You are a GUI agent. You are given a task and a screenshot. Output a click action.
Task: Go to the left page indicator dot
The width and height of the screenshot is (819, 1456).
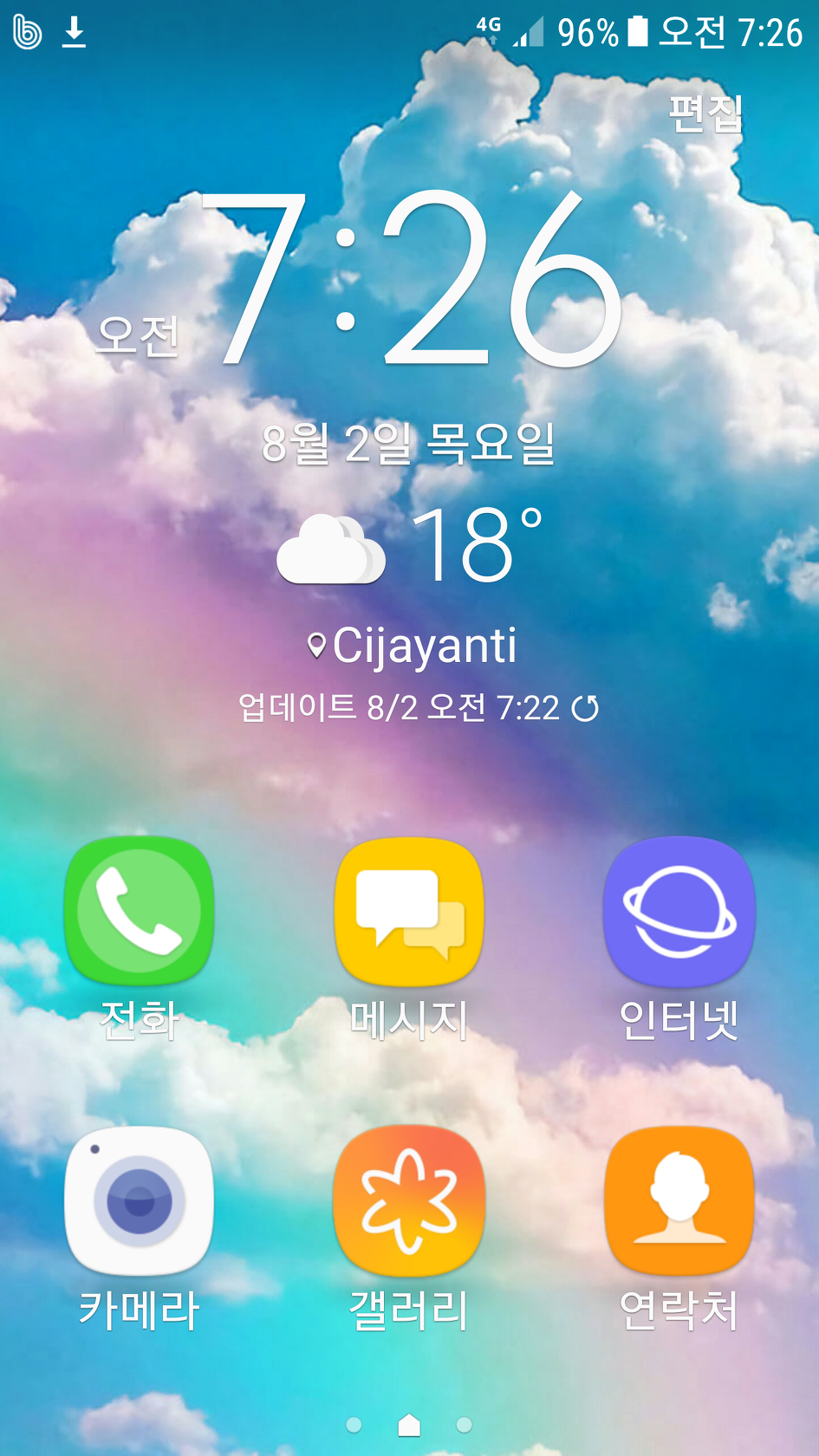pos(354,1425)
